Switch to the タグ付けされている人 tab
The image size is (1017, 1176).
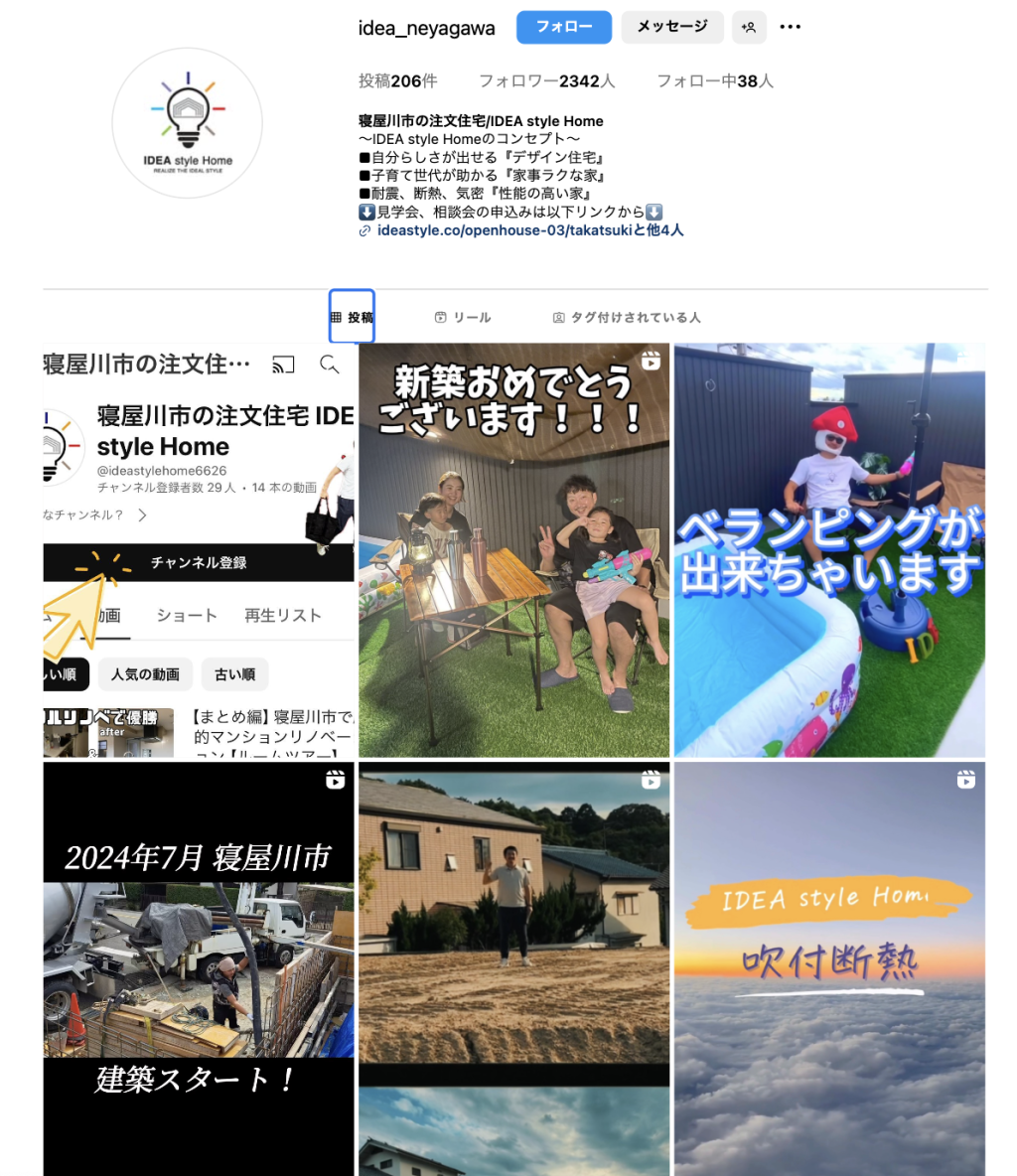coord(627,318)
